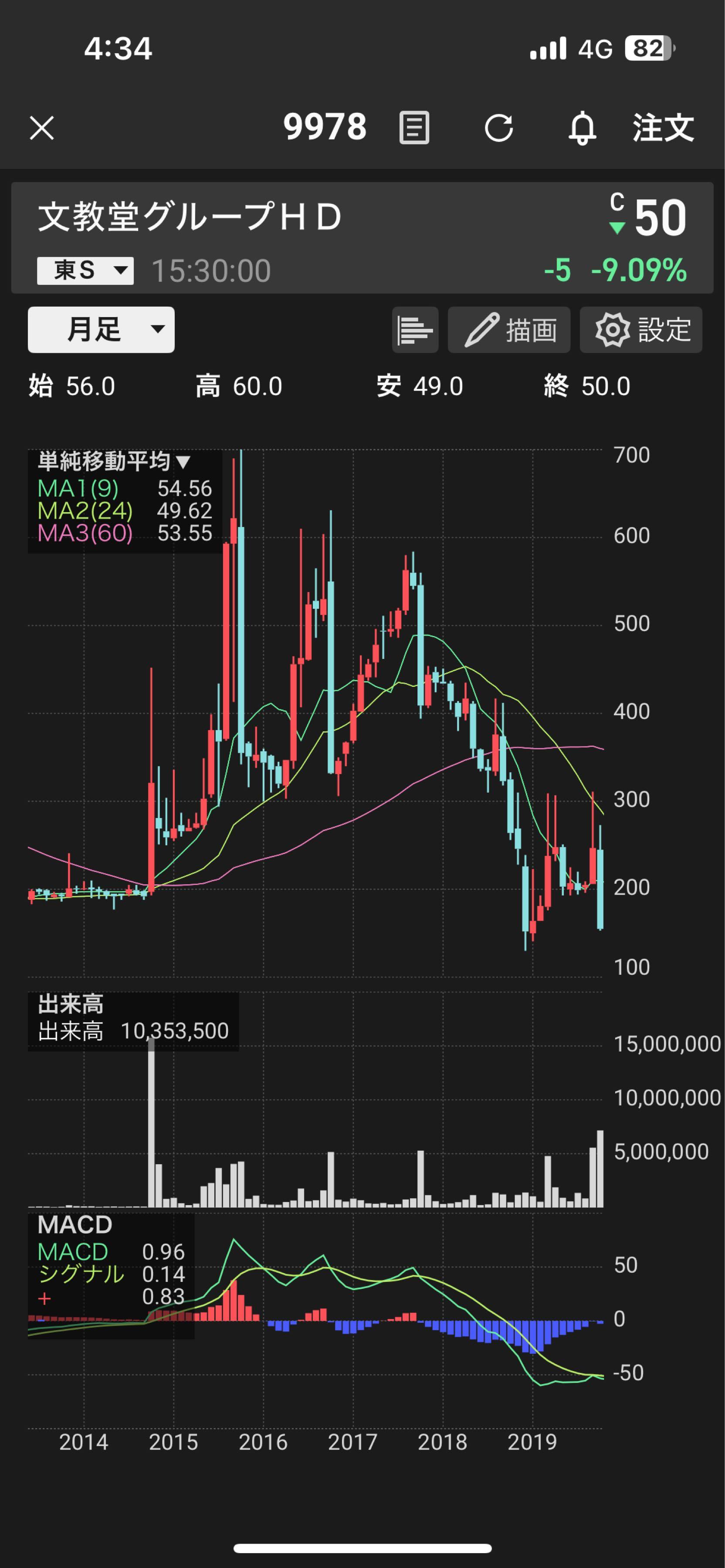This screenshot has height=1568, width=725.
Task: Open the 東S market dropdown
Action: (x=85, y=270)
